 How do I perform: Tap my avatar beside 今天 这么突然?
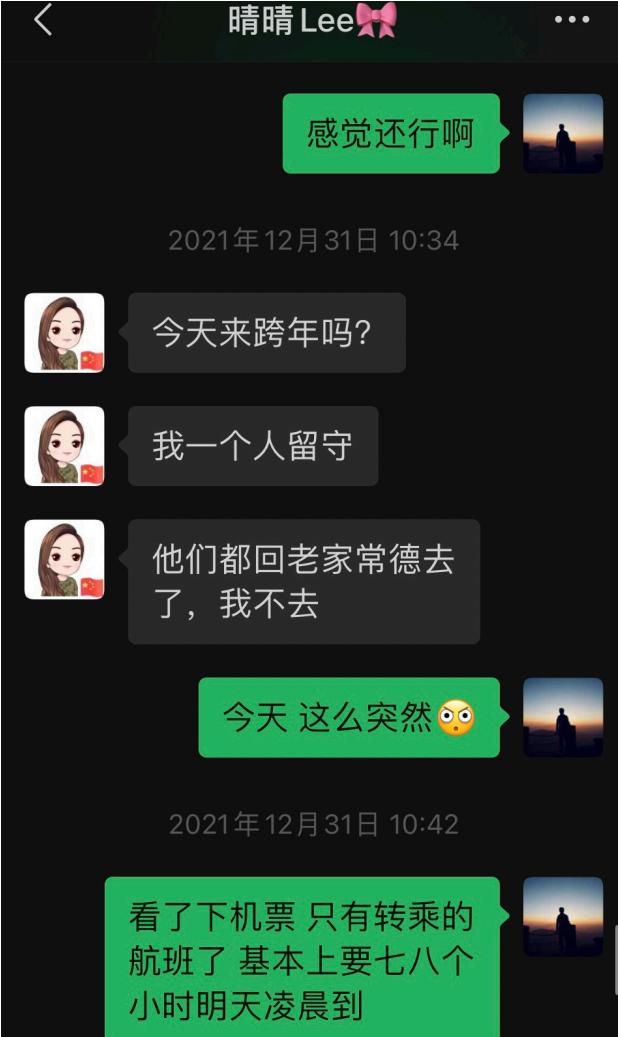[563, 717]
